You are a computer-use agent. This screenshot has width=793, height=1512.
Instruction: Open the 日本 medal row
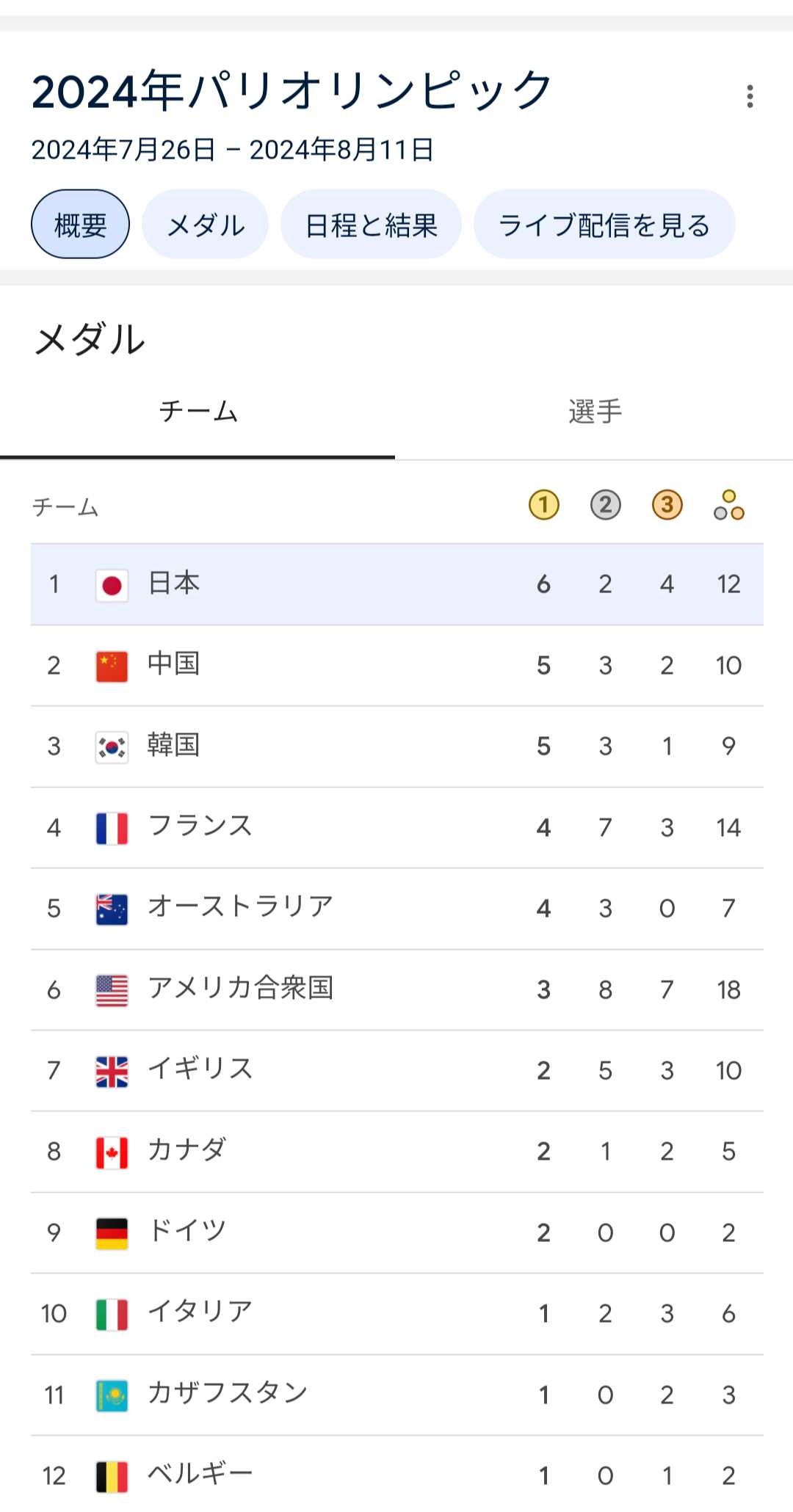[x=397, y=584]
